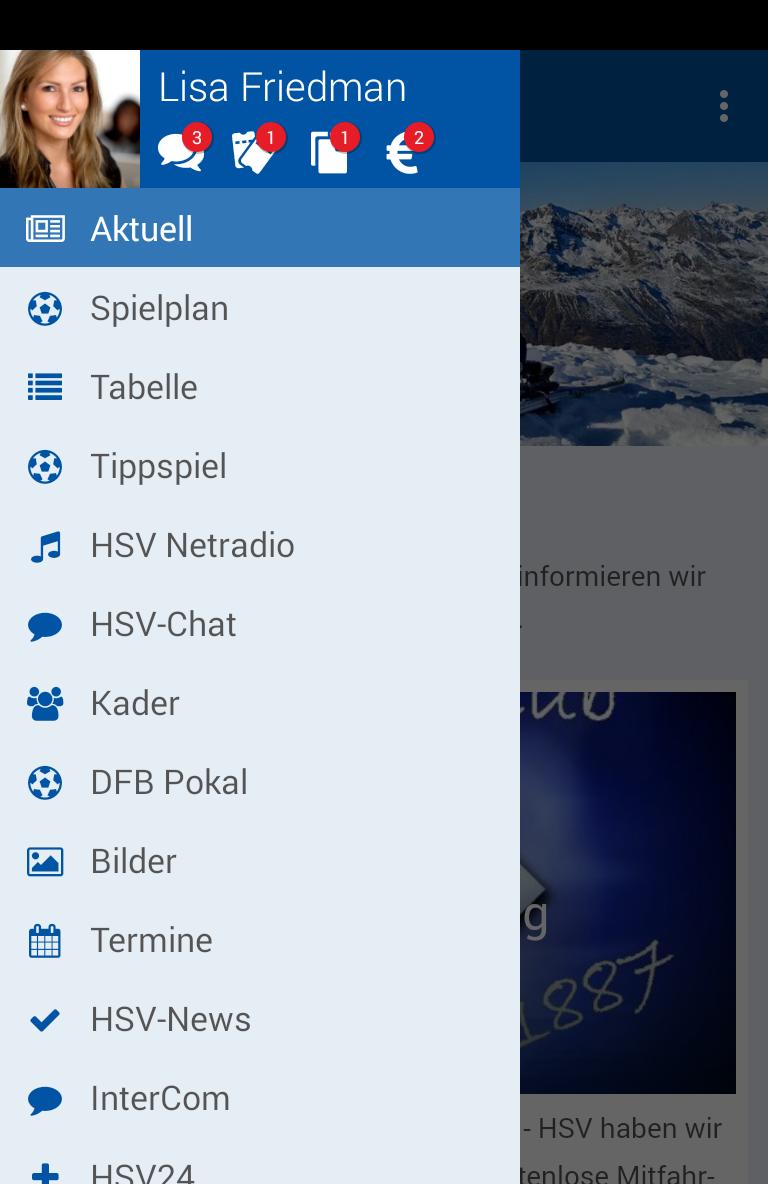
Task: Open the documents icon with red badge
Action: coord(330,150)
